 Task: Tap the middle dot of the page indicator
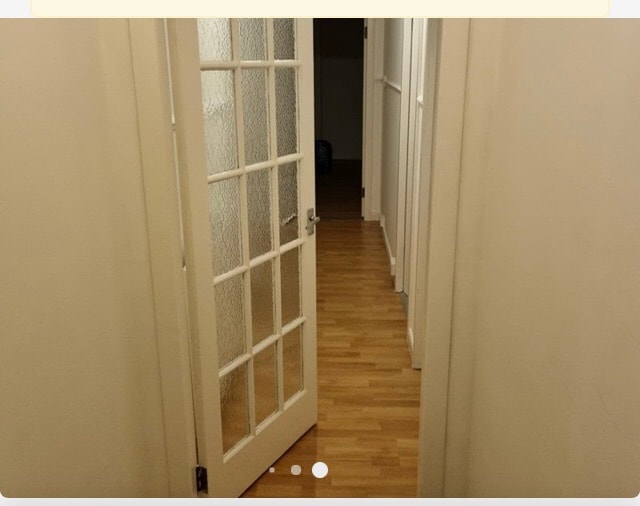(296, 470)
